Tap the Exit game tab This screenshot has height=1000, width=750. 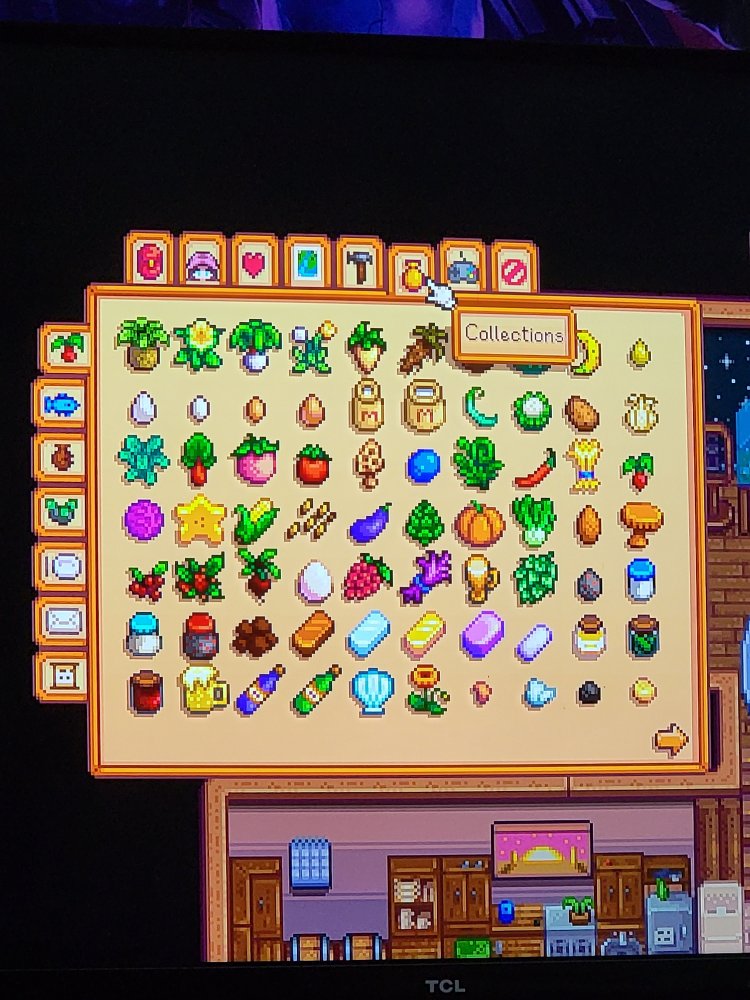pyautogui.click(x=514, y=270)
